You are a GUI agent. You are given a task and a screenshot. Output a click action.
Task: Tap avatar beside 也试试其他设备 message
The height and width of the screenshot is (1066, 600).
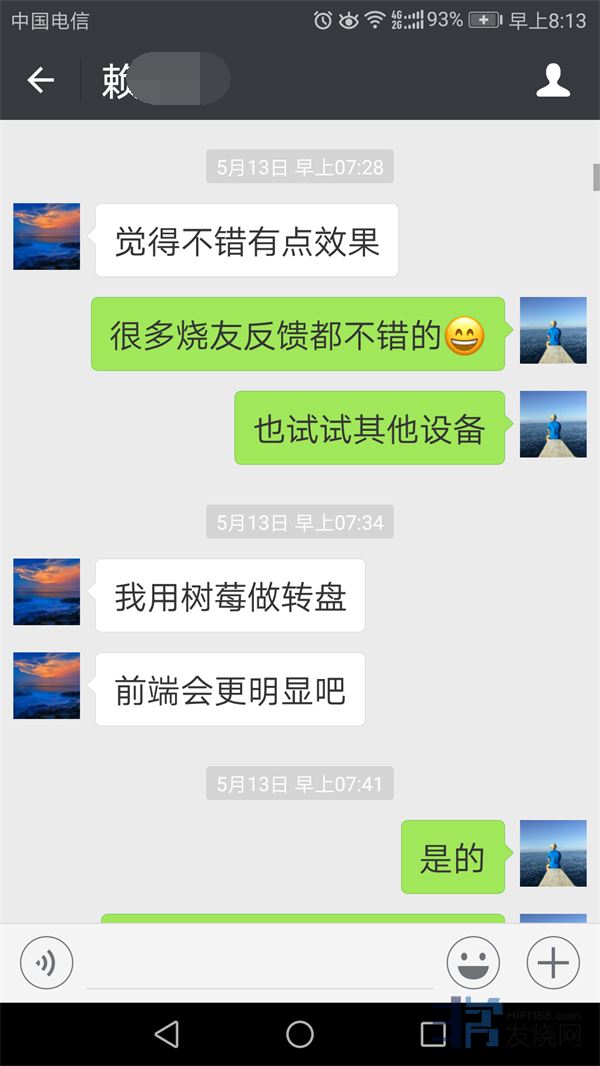[553, 424]
